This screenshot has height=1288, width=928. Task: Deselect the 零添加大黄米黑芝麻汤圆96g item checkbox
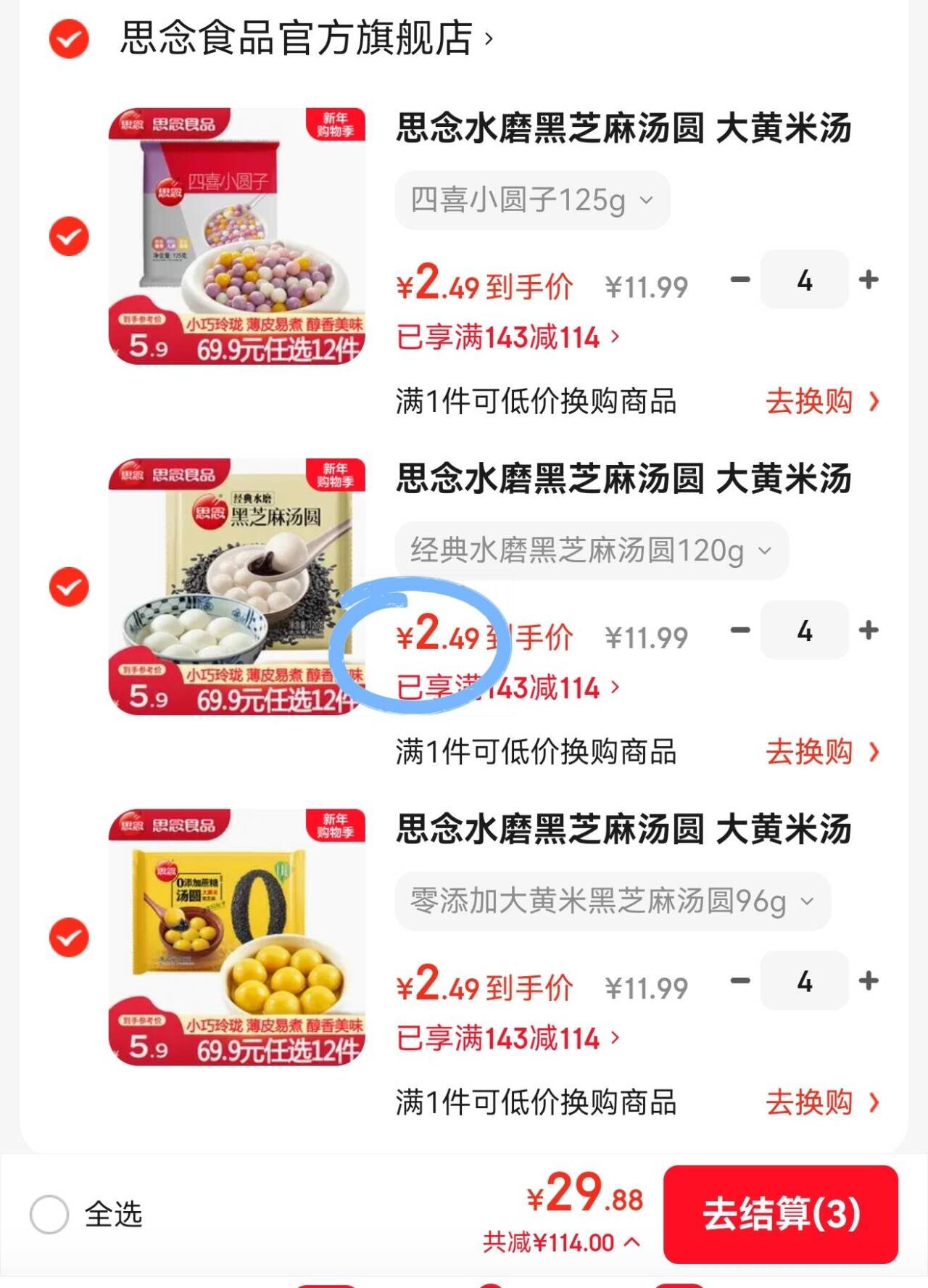[x=69, y=937]
